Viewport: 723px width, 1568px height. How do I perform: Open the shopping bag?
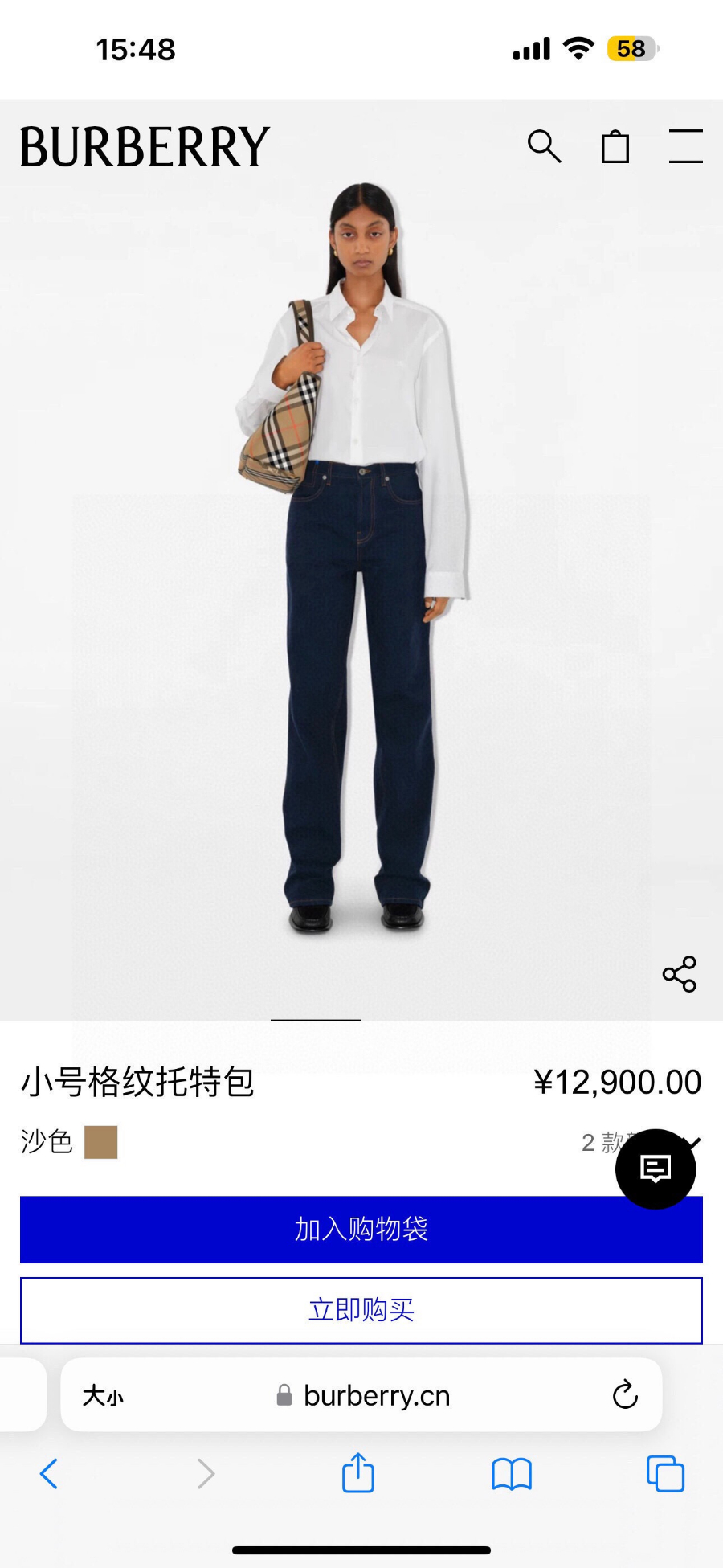point(615,146)
